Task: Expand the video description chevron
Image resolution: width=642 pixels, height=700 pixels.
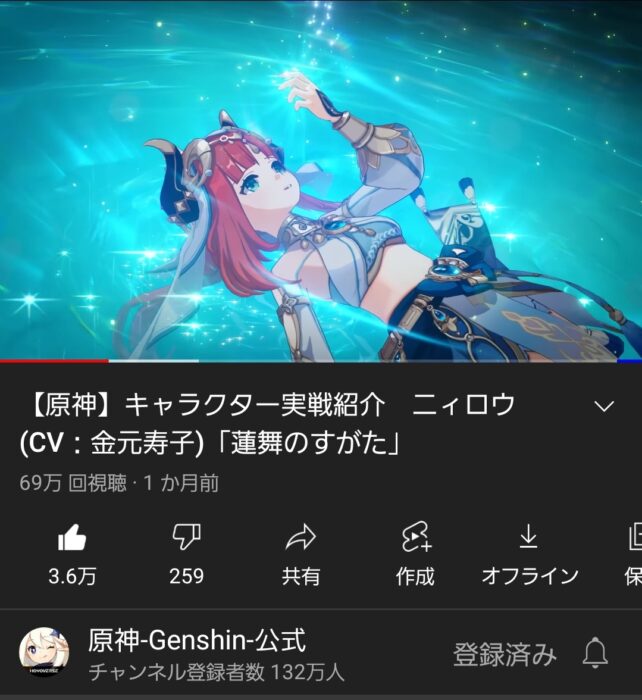Action: pyautogui.click(x=604, y=406)
